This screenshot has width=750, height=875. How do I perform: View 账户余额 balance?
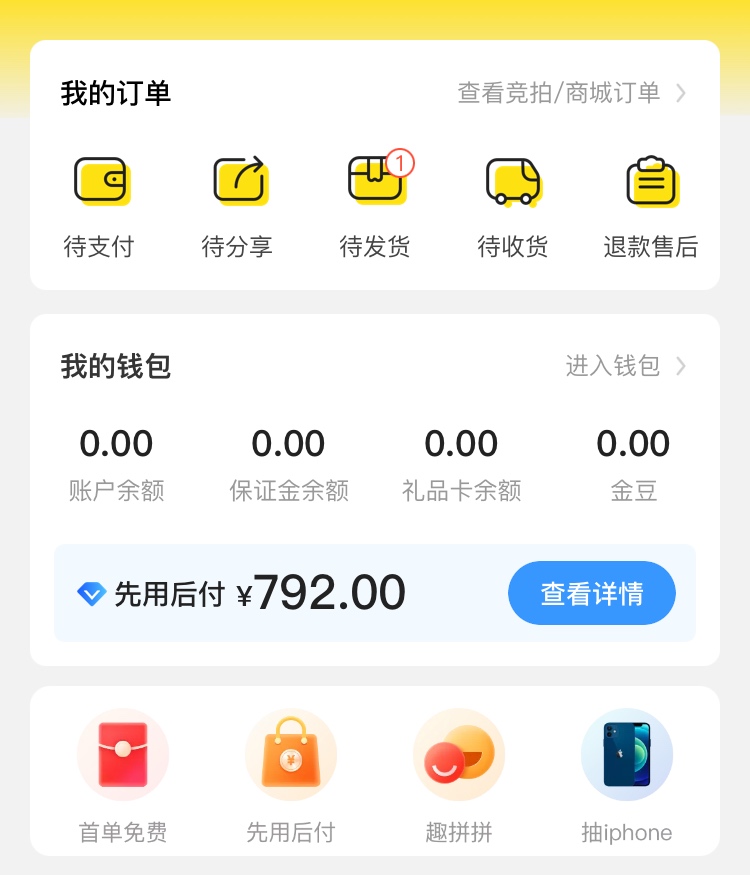point(116,464)
